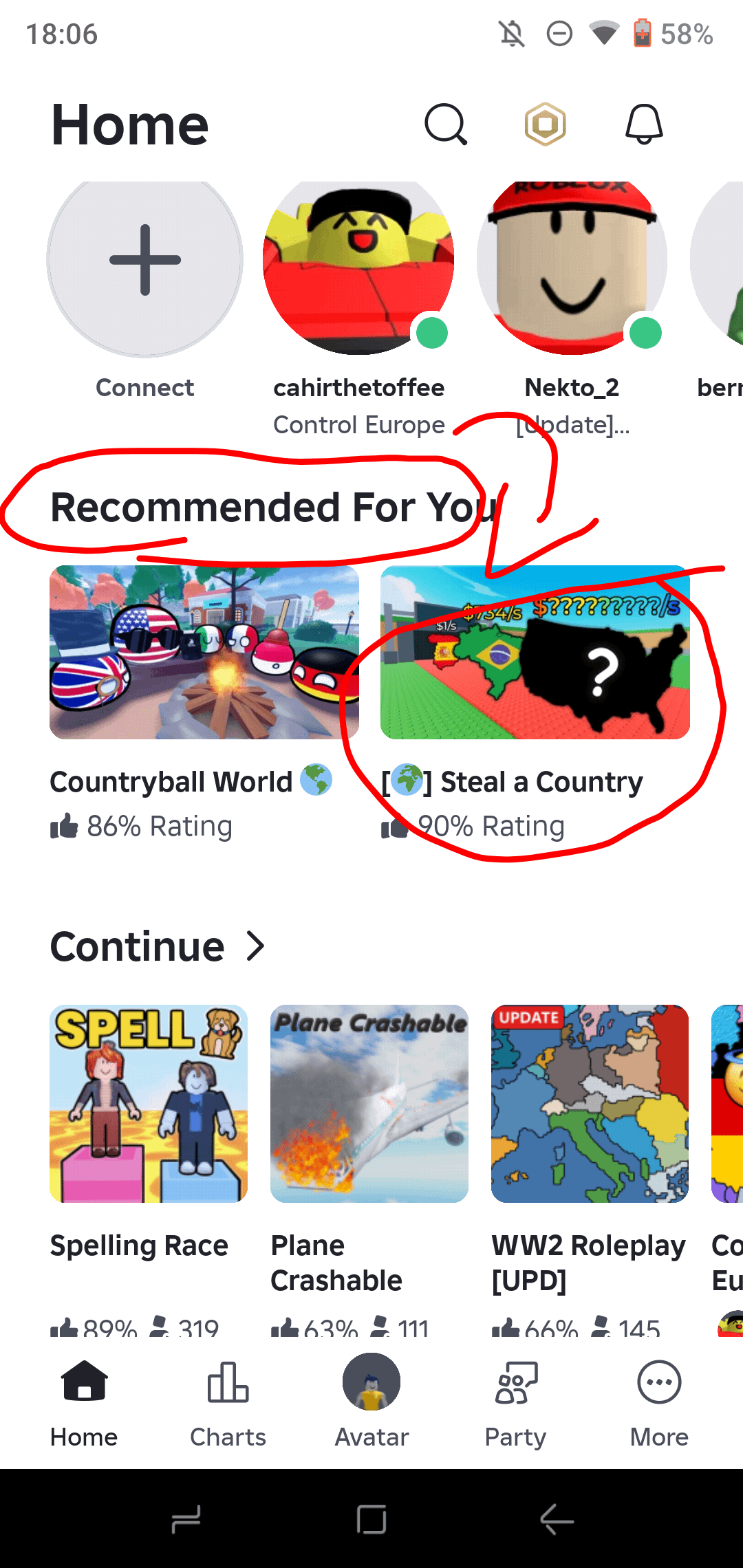Open the notifications bell
The image size is (743, 1568).
(644, 124)
